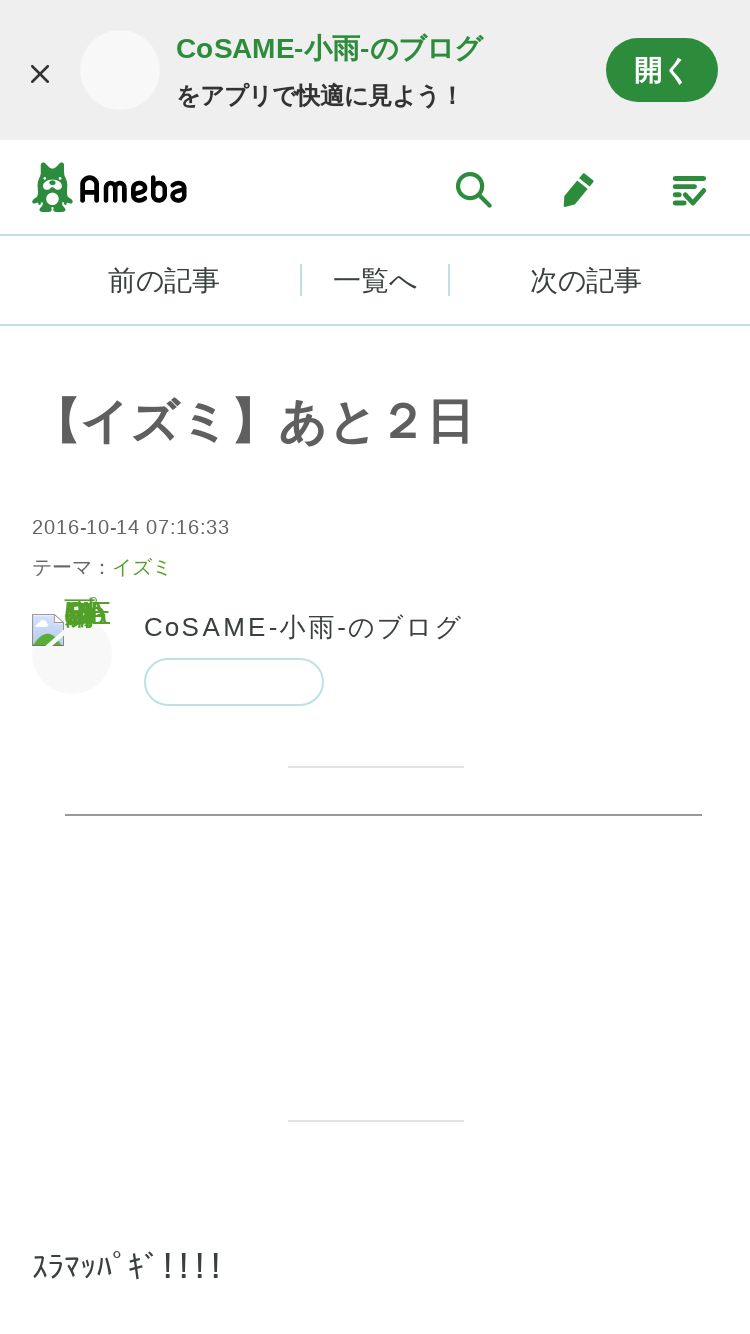Tap the pencil icon to write a post

[578, 189]
